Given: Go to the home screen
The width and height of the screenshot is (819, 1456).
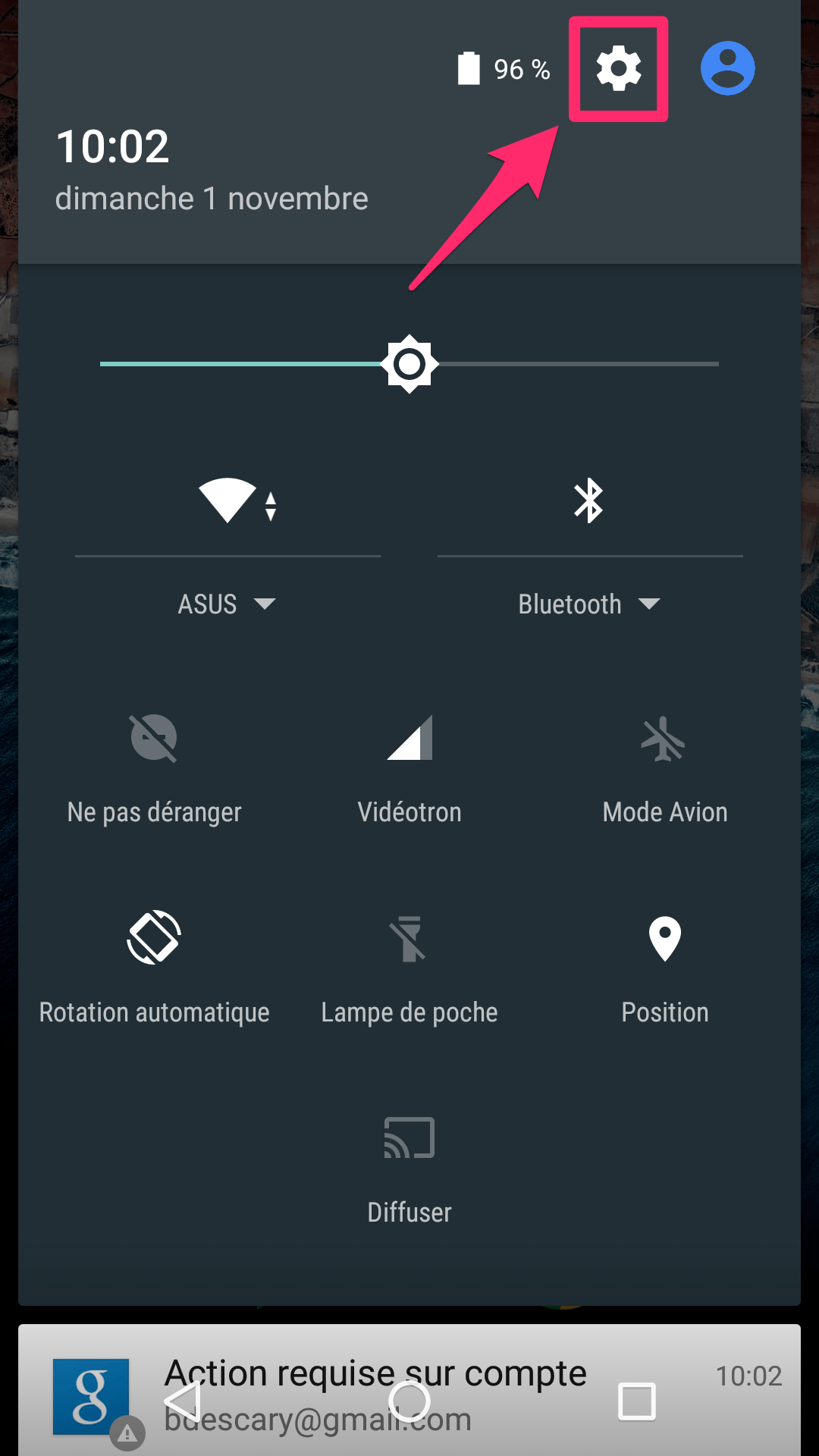Looking at the screenshot, I should (x=409, y=1401).
